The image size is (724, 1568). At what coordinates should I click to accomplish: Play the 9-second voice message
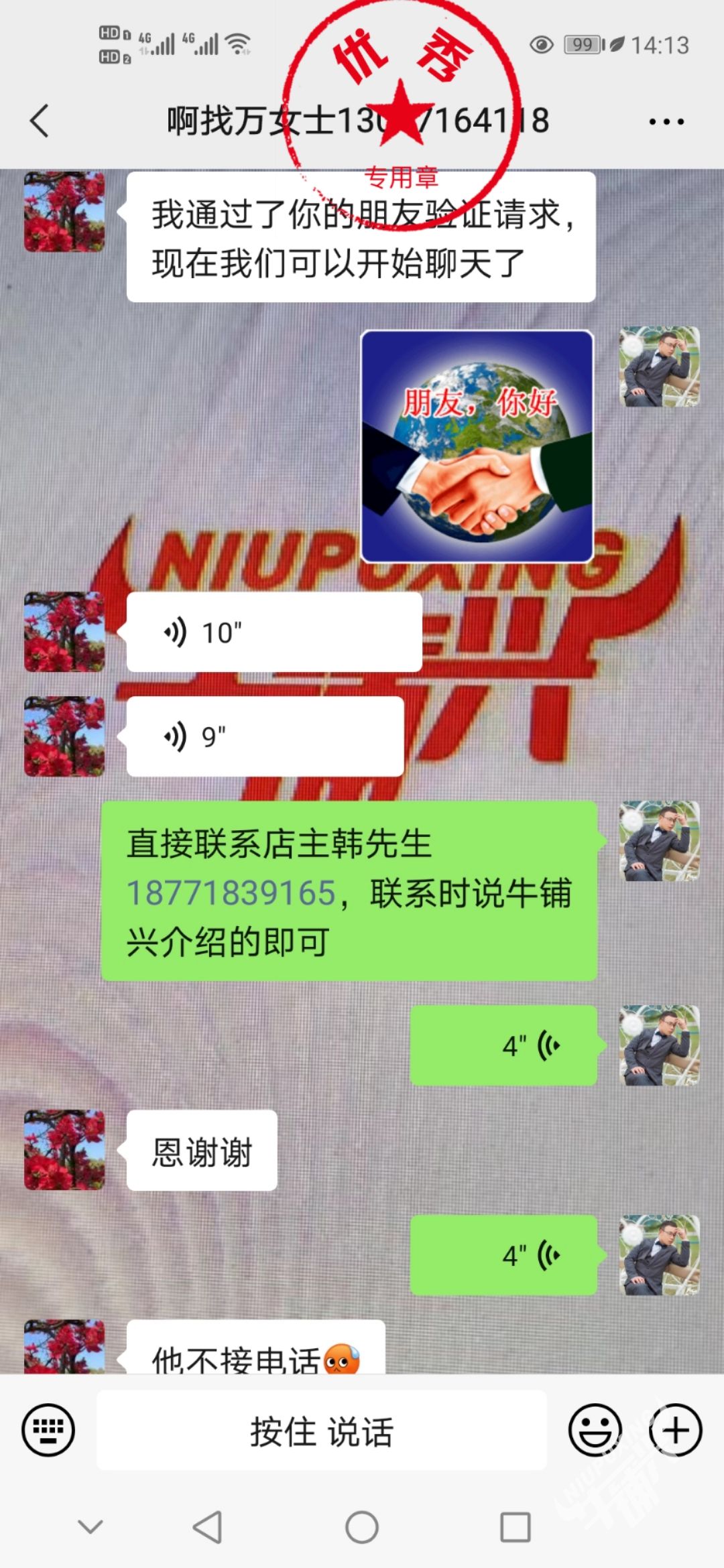point(265,736)
